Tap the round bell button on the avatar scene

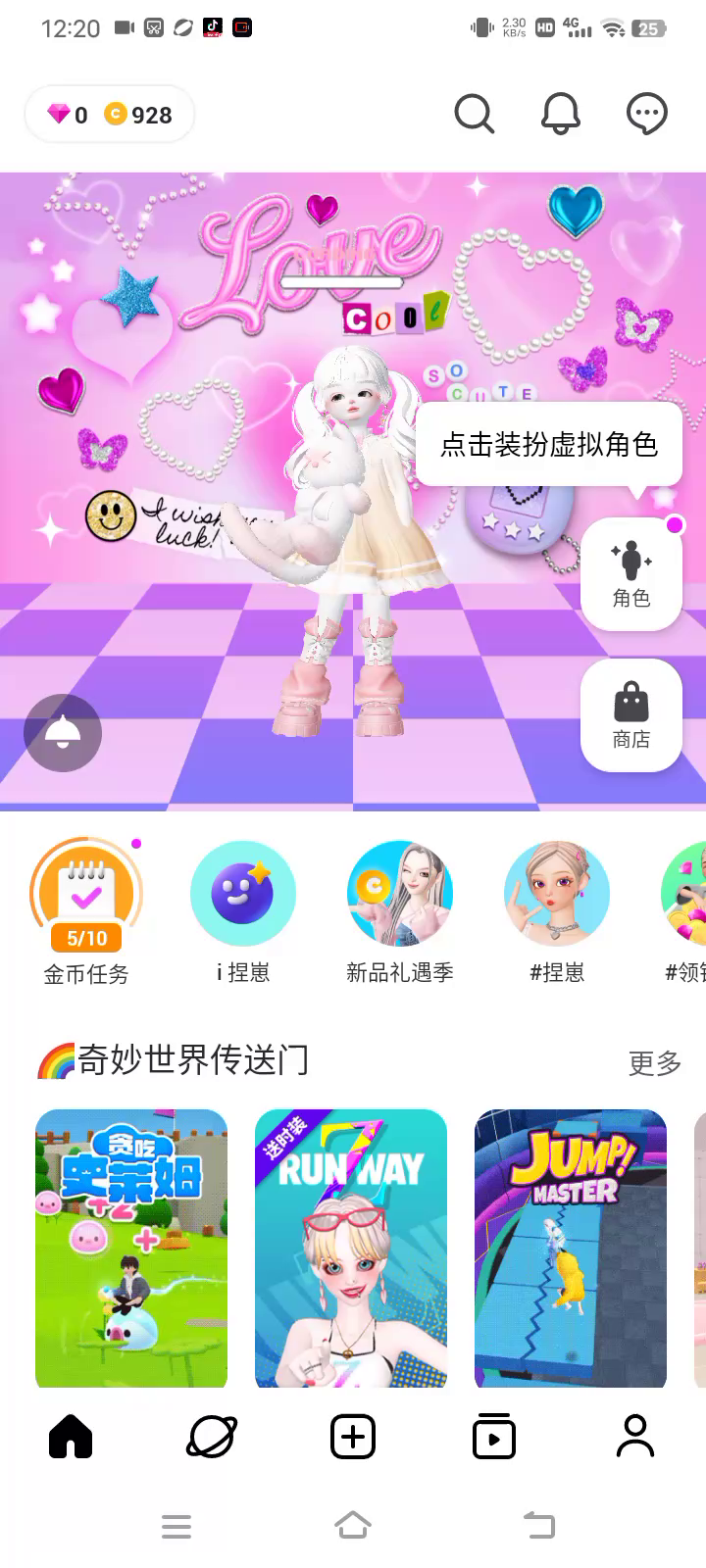[63, 733]
